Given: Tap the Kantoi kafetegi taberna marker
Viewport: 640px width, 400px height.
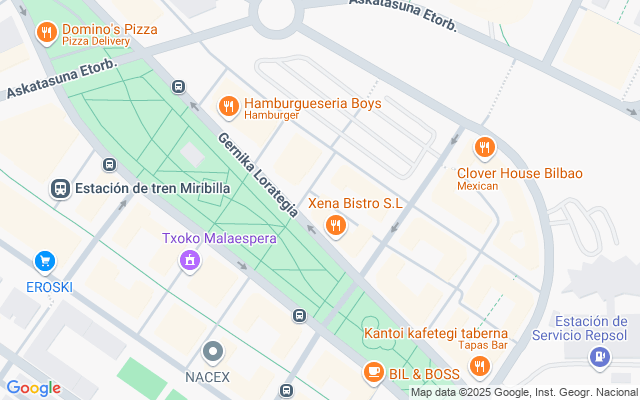Looking at the screenshot, I should (x=479, y=366).
